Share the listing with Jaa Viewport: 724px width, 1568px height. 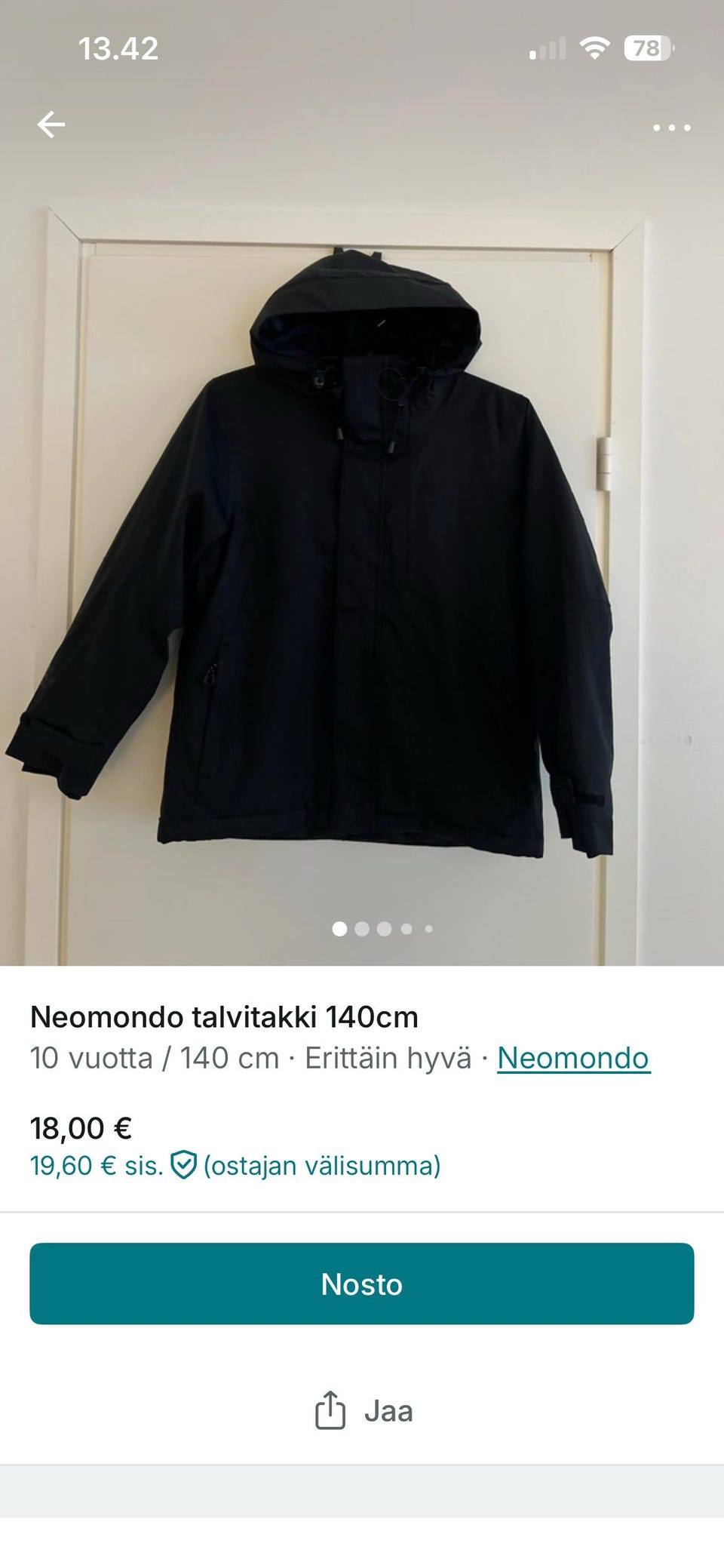[364, 1411]
